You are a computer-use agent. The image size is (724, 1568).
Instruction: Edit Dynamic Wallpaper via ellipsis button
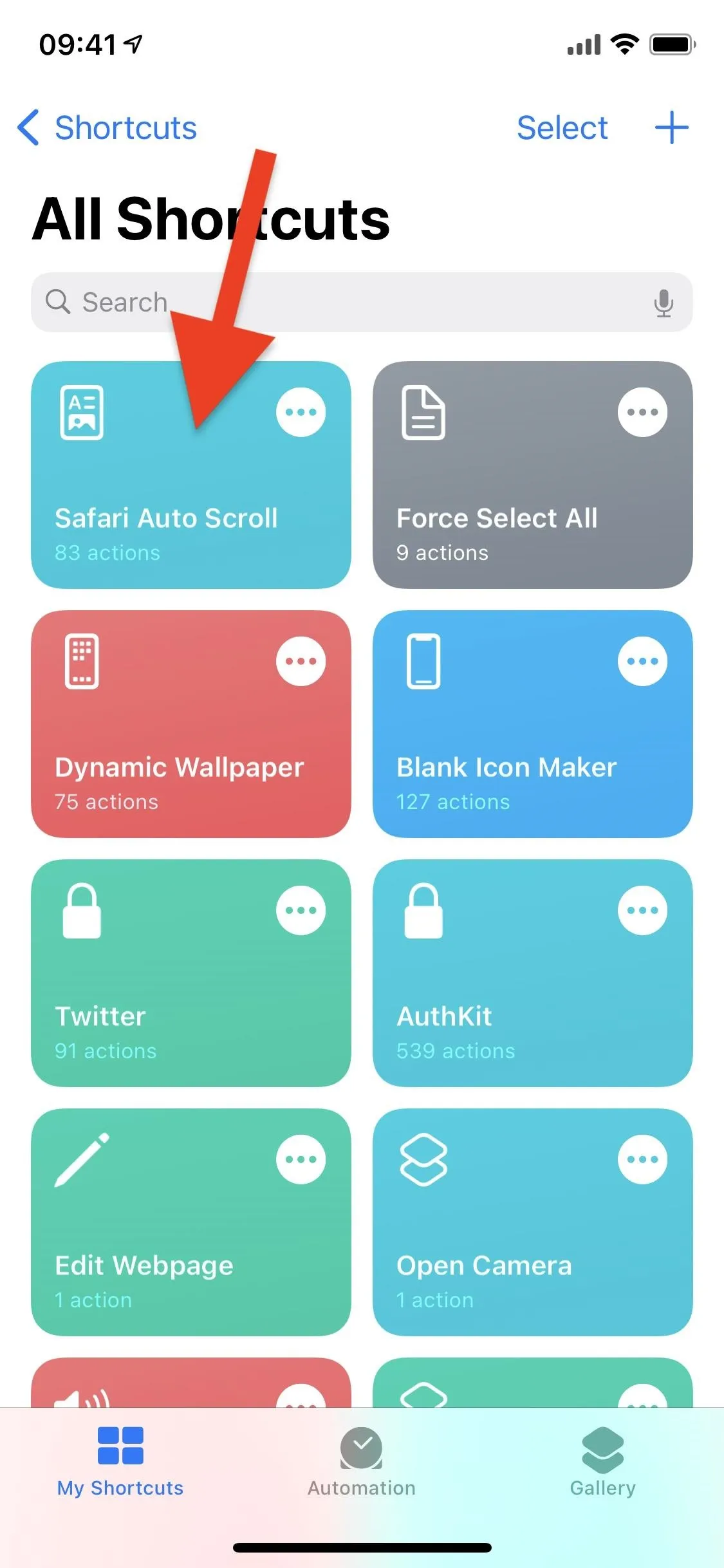point(301,661)
